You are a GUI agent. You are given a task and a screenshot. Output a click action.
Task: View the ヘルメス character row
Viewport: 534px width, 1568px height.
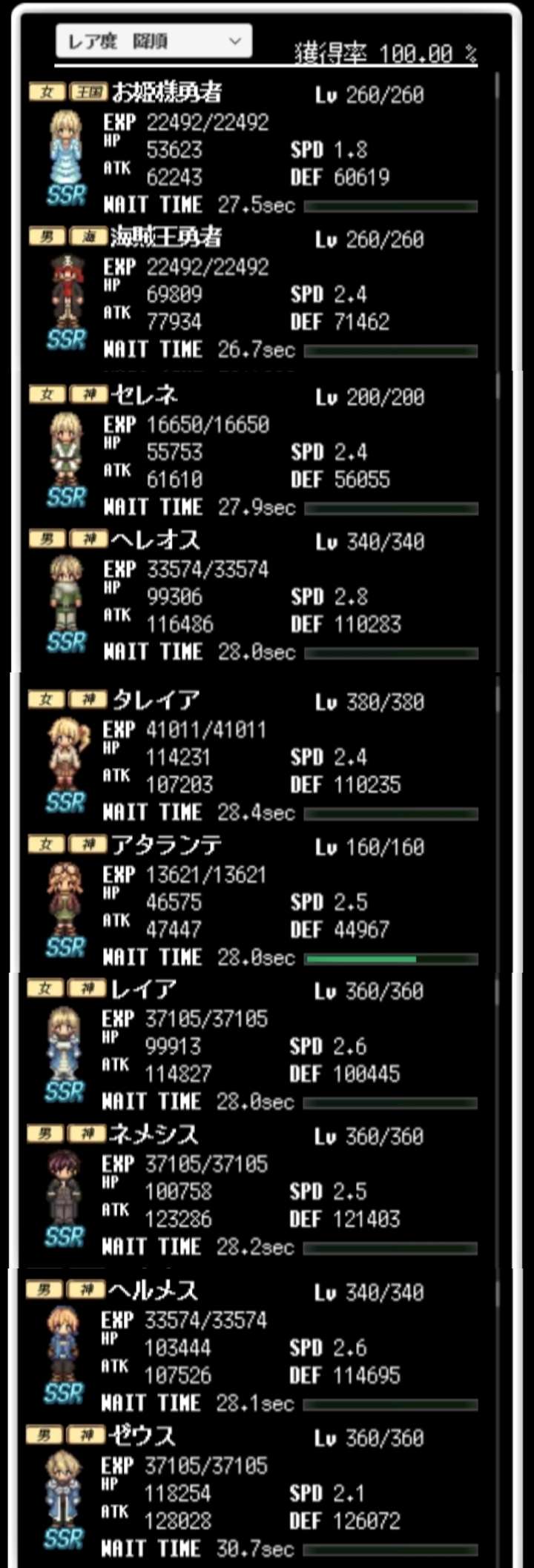[x=252, y=1348]
